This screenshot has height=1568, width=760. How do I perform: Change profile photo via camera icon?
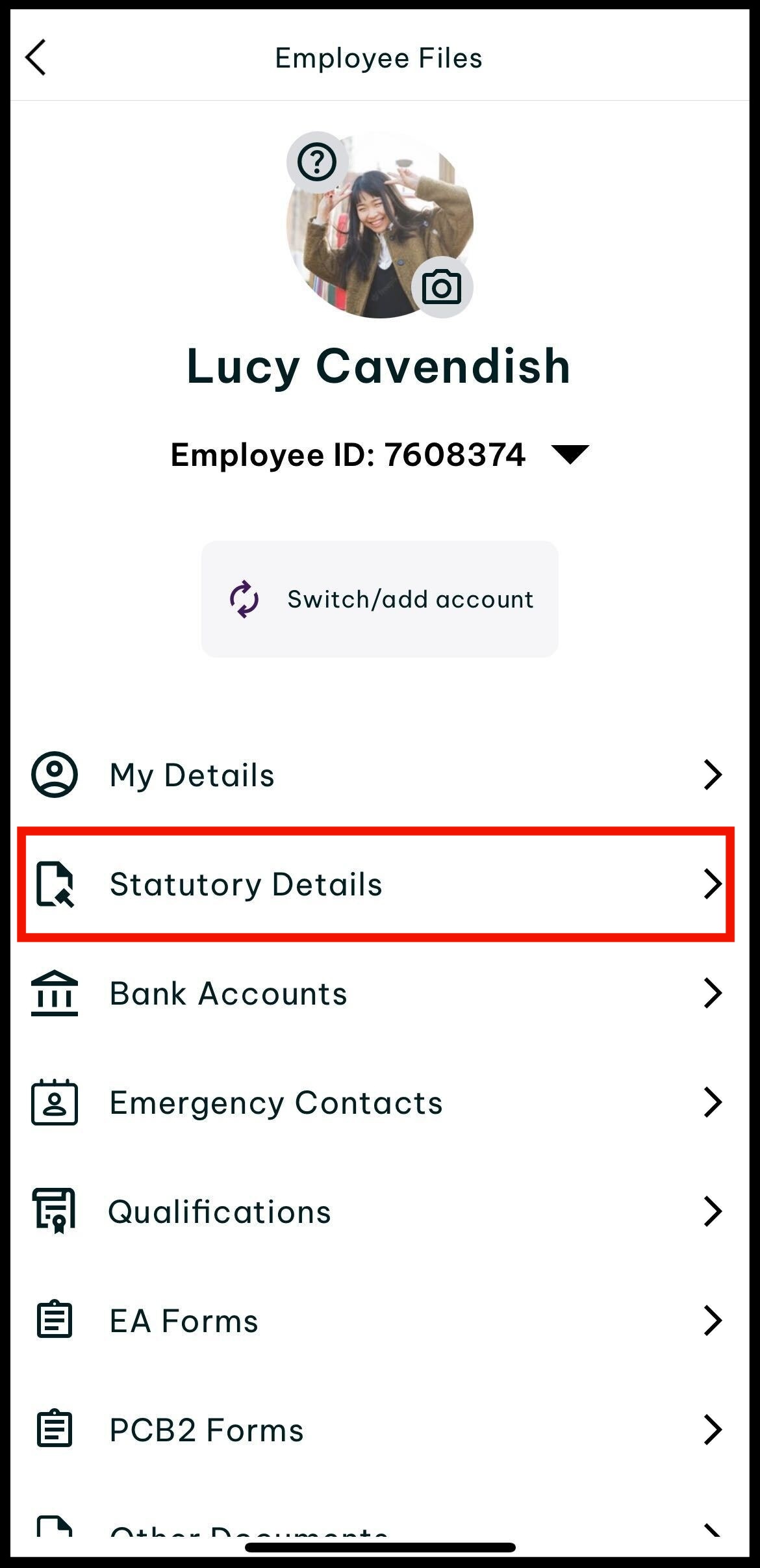tap(442, 287)
